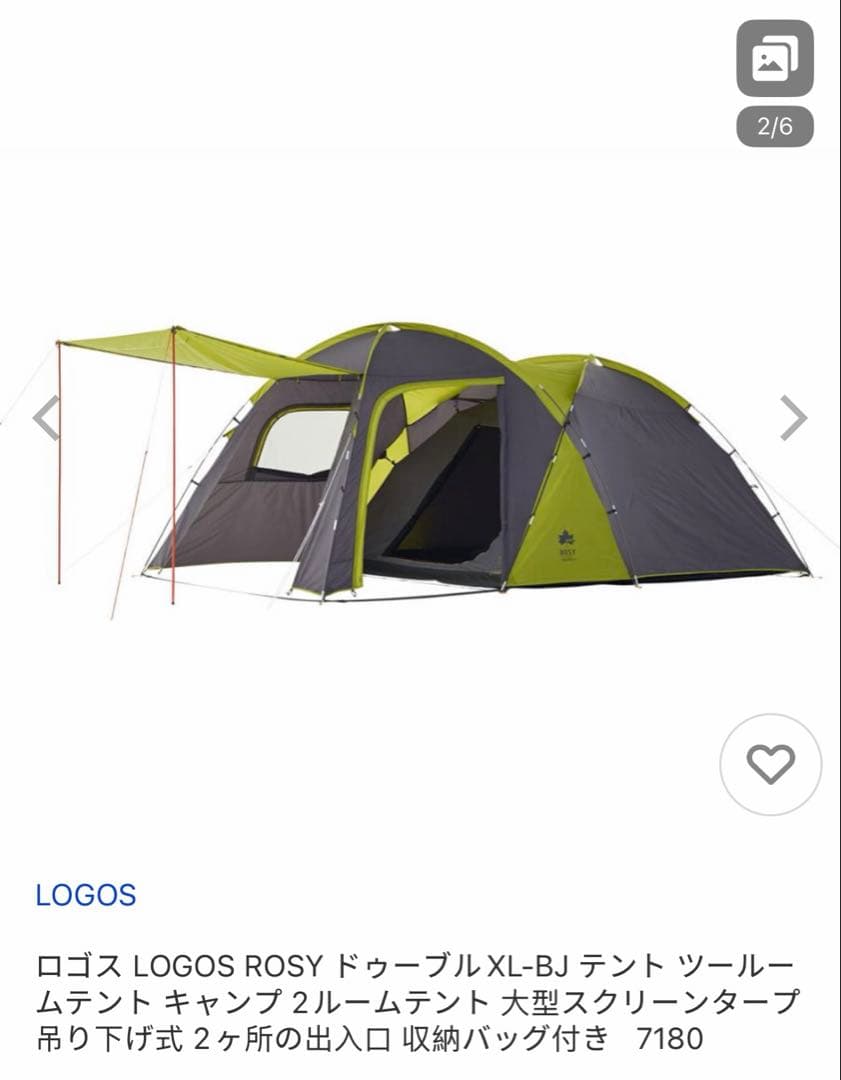Go to the previous product image
The image size is (841, 1080).
[47, 417]
